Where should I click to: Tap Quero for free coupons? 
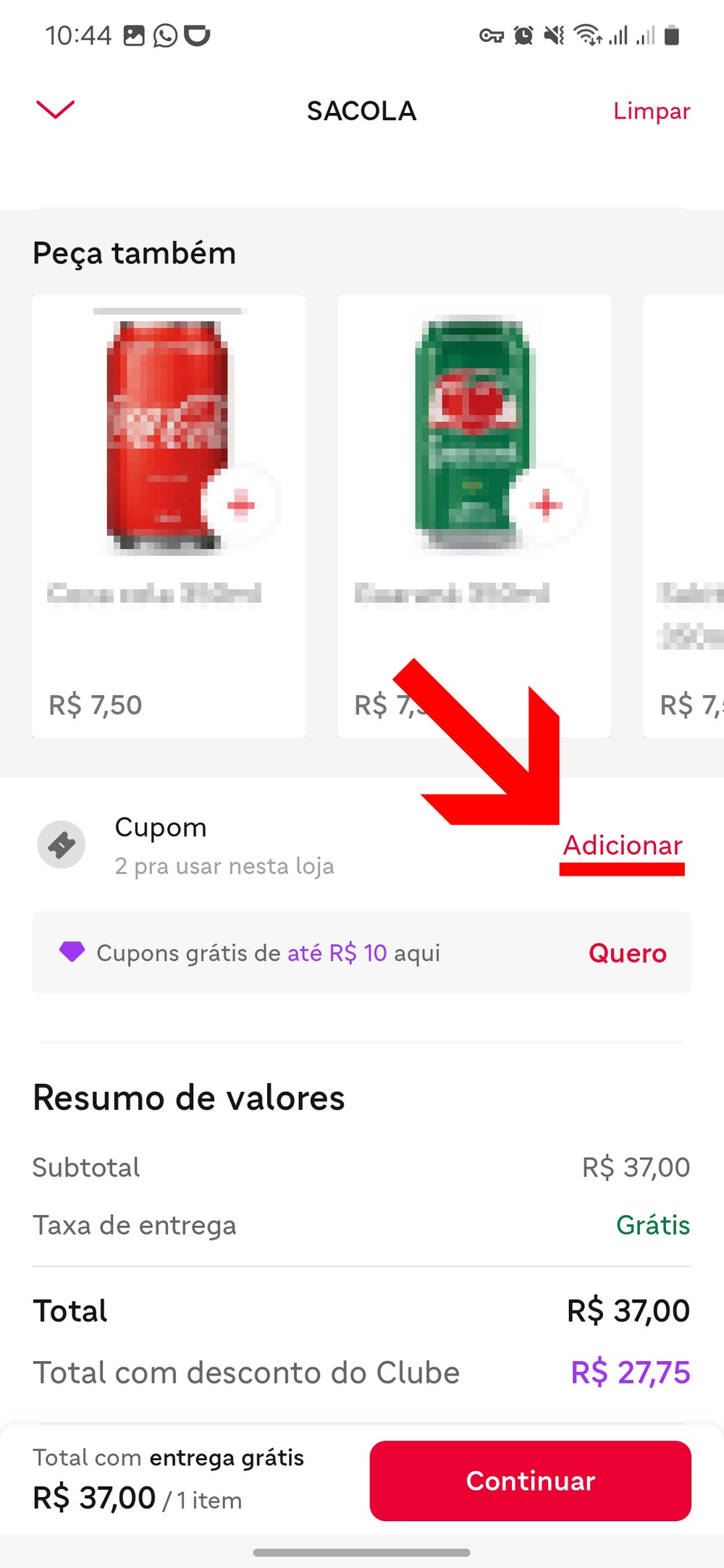(x=627, y=953)
